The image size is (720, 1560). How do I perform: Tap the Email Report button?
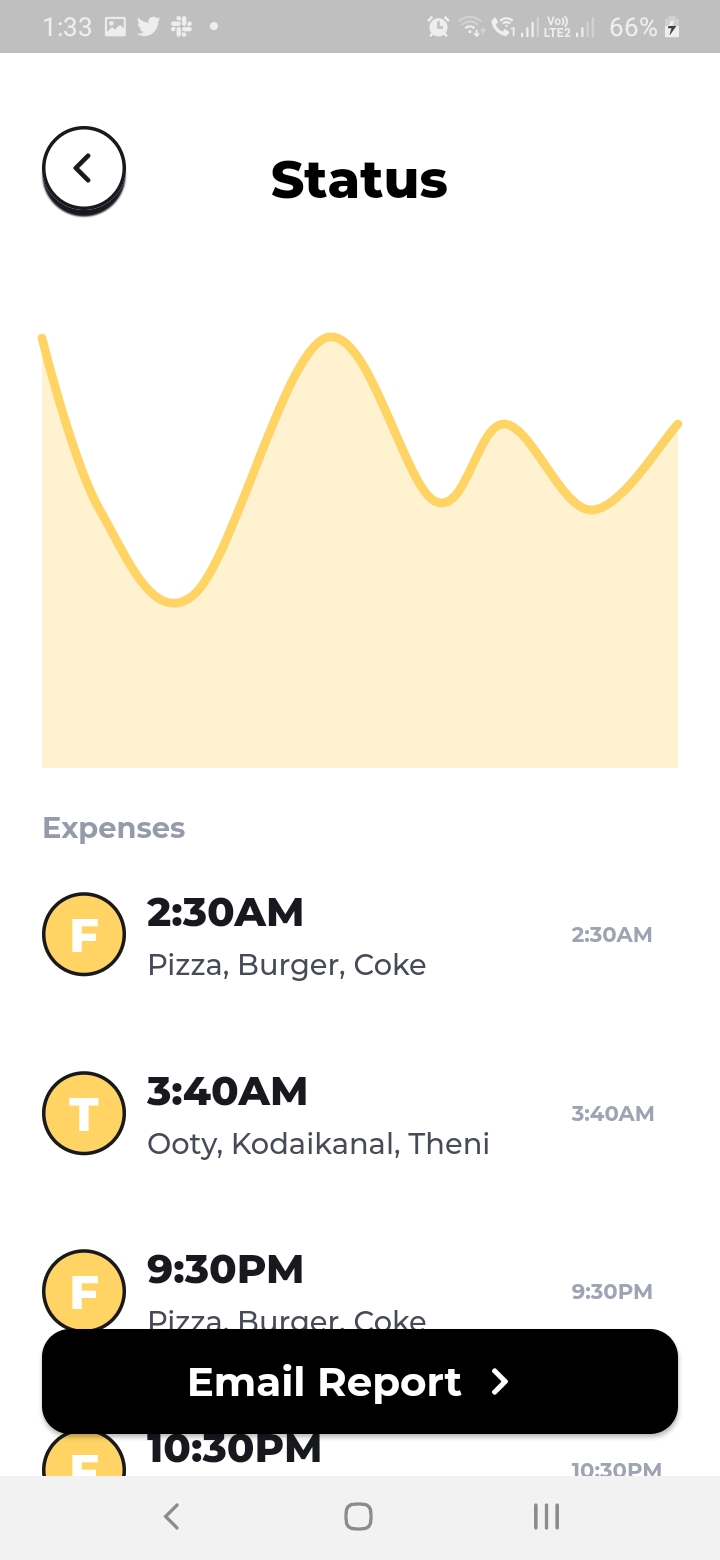tap(360, 1381)
